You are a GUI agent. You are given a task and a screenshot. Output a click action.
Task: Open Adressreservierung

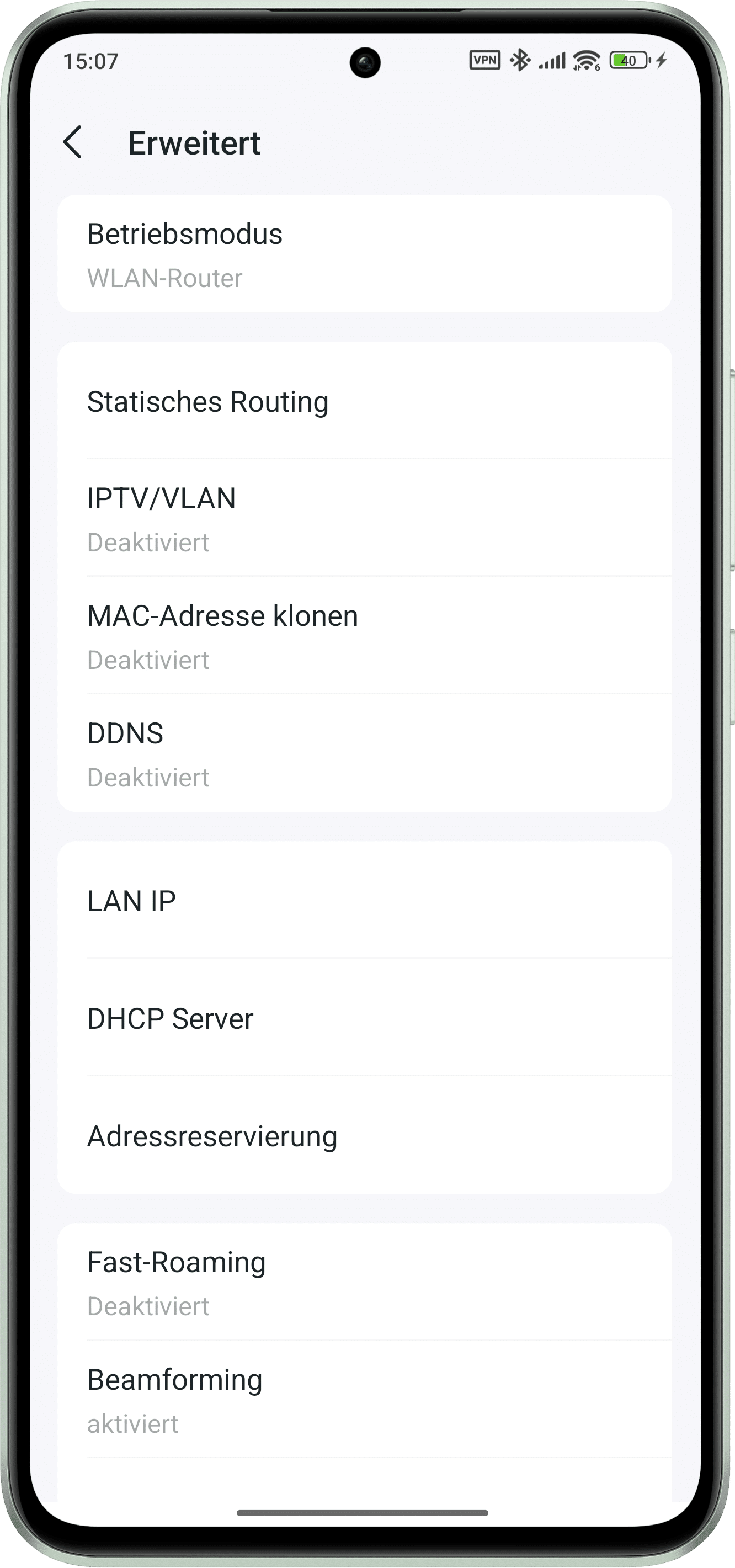[x=364, y=1136]
